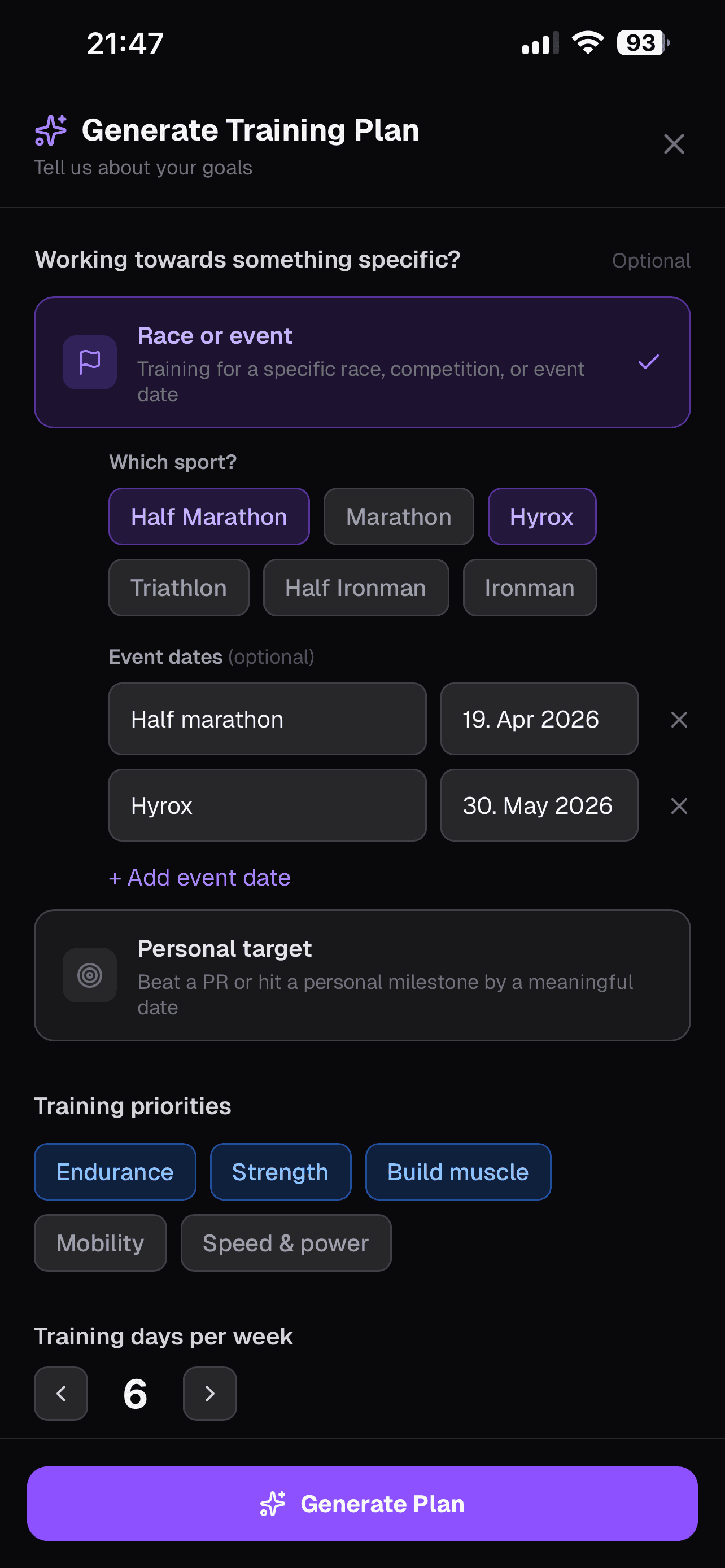Decrease training days per week

tap(60, 1393)
